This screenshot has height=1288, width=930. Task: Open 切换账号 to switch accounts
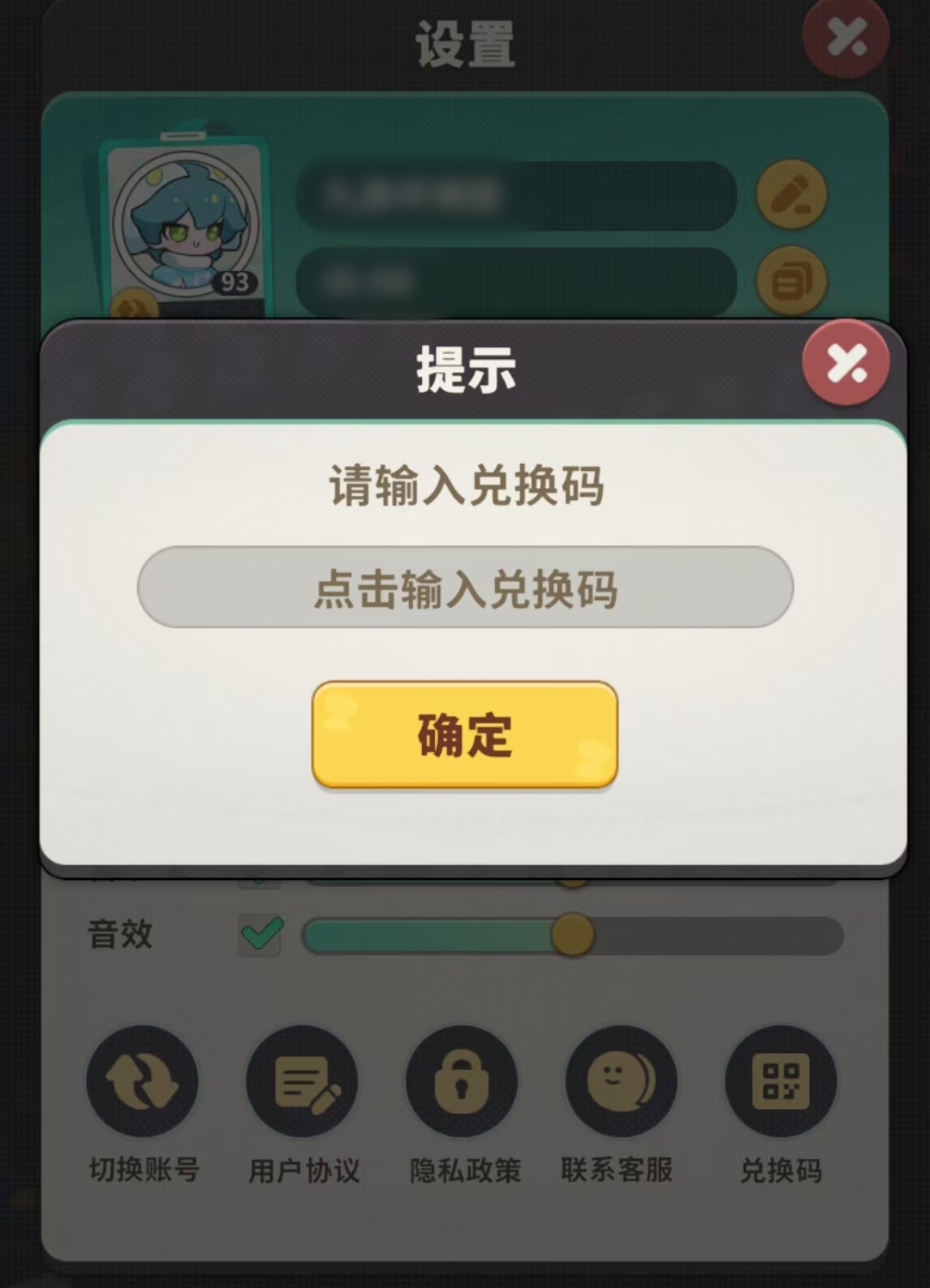click(x=143, y=1081)
